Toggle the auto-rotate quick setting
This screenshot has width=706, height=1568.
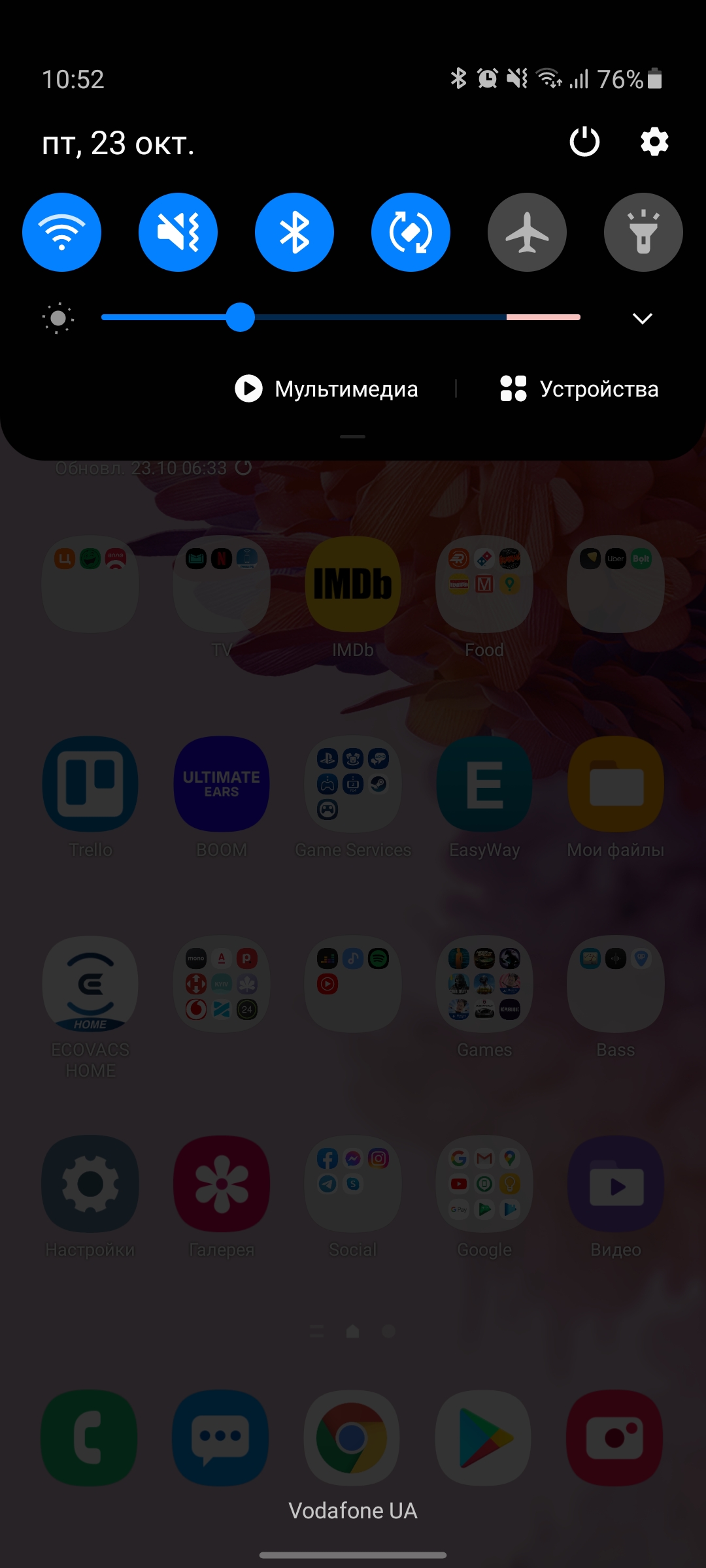pos(411,232)
